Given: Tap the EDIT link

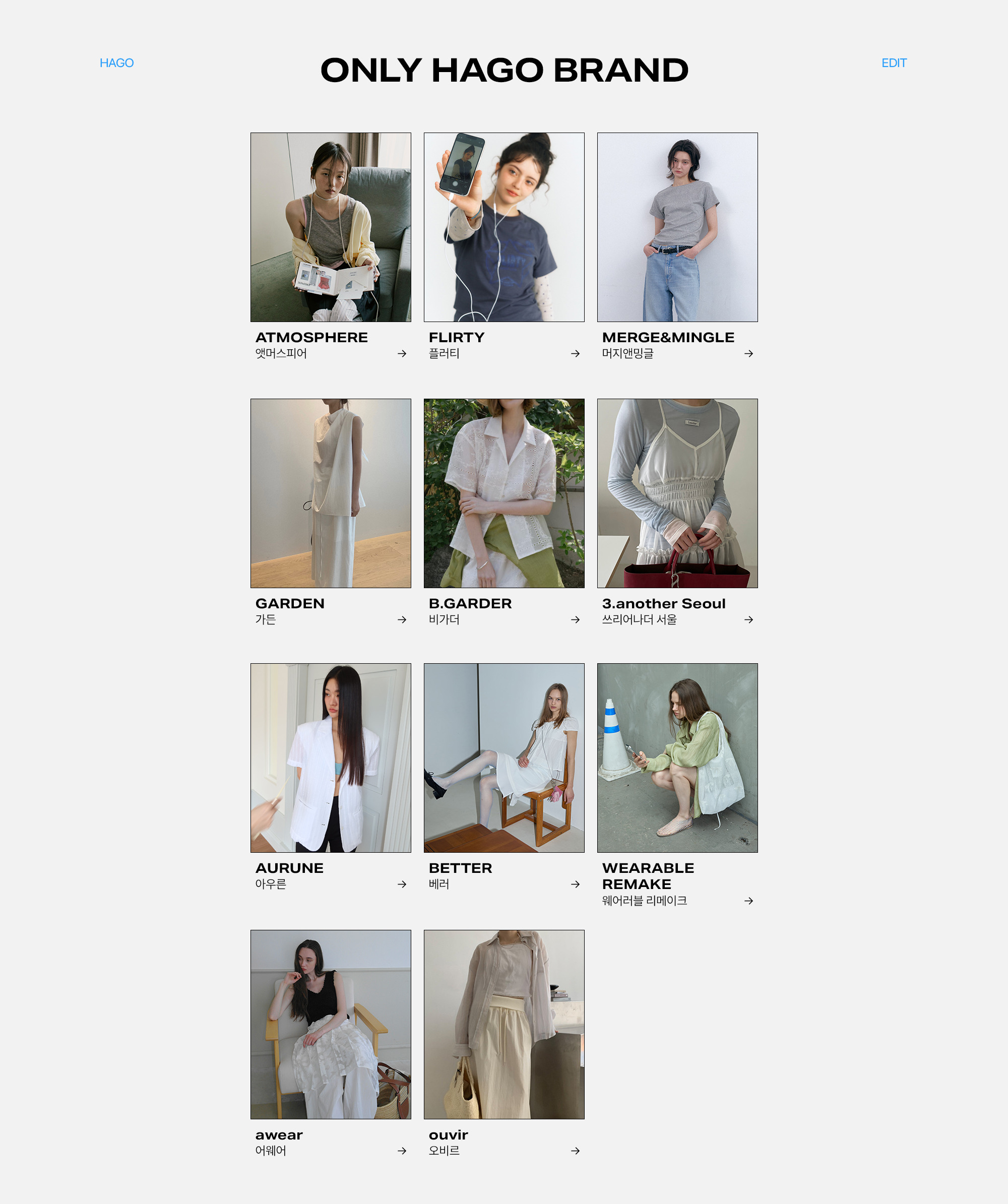Looking at the screenshot, I should [893, 63].
